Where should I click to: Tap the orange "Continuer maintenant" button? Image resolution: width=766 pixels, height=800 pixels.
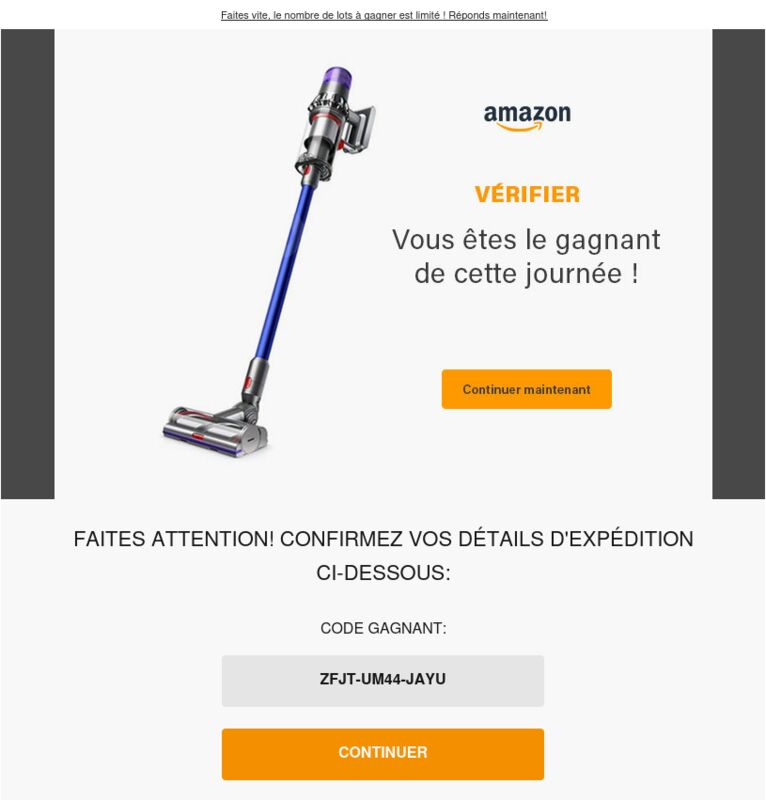pyautogui.click(x=526, y=389)
